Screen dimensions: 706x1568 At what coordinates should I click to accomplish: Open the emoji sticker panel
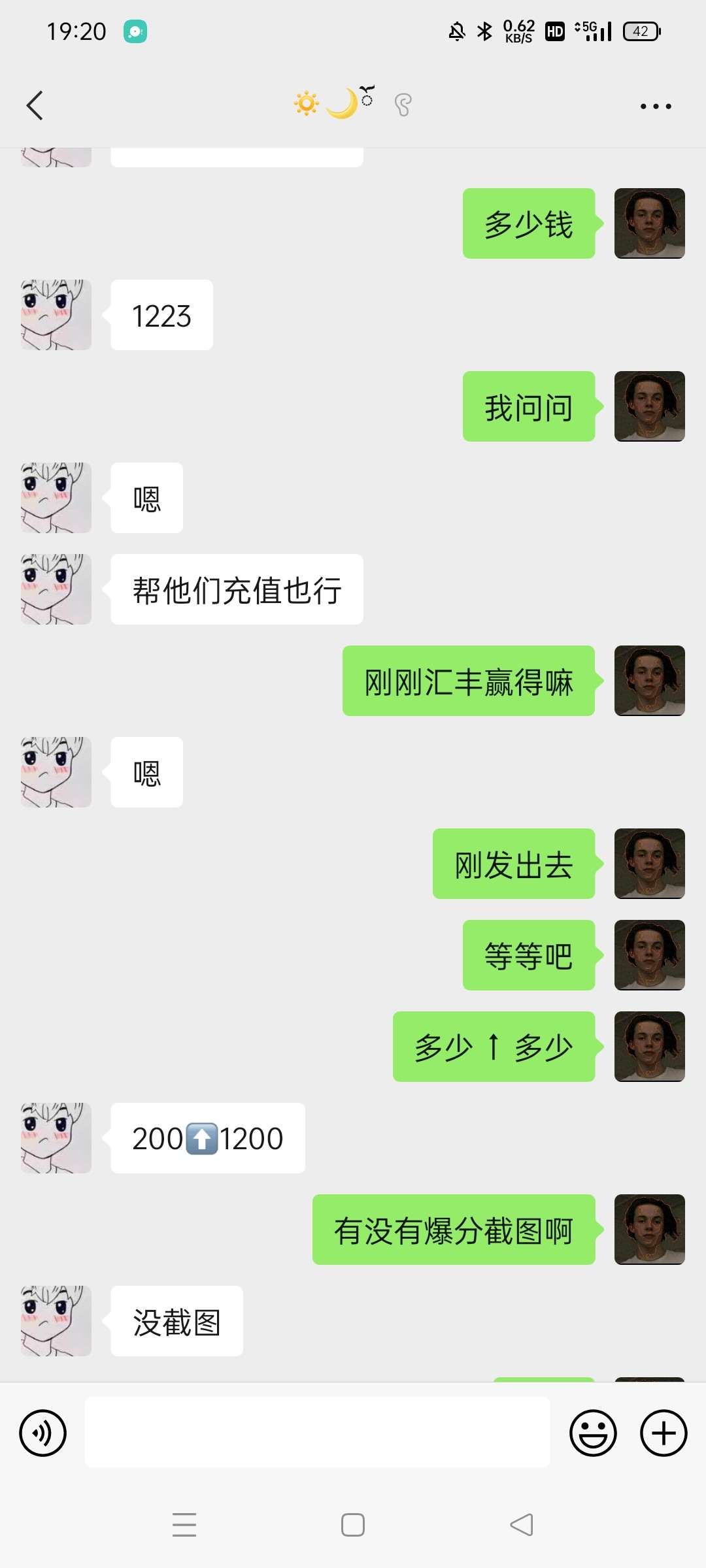point(593,1433)
